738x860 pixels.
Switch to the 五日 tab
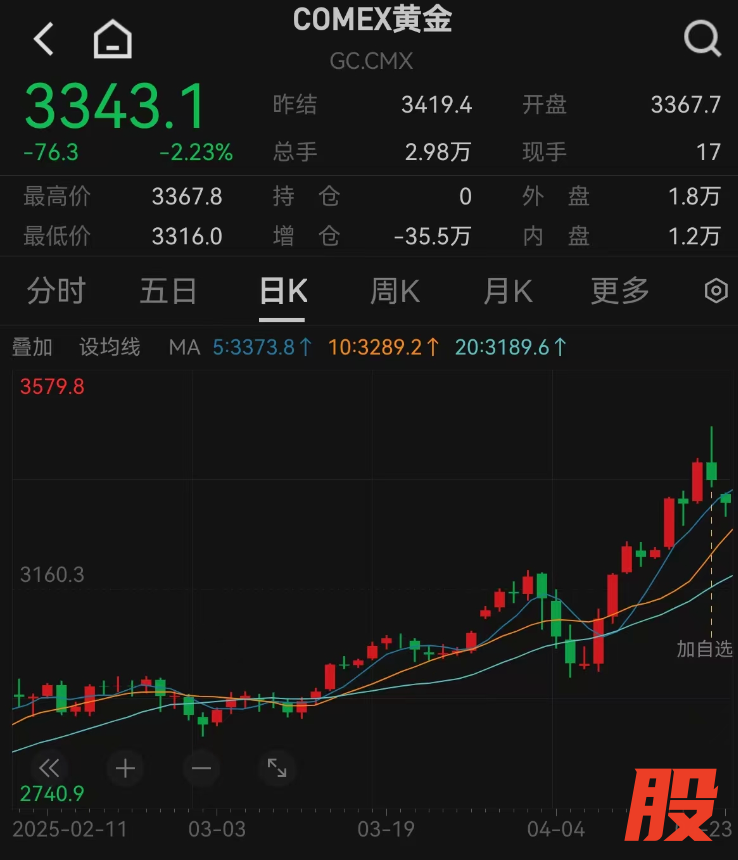[x=168, y=291]
